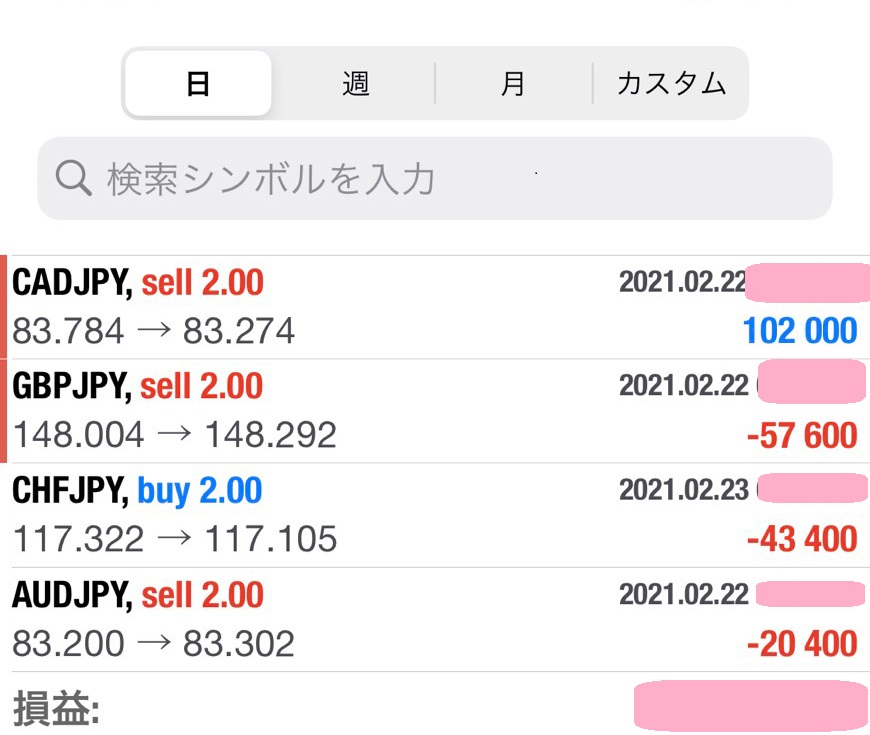Select the 週 (week) period tab
The image size is (870, 735).
(x=355, y=84)
